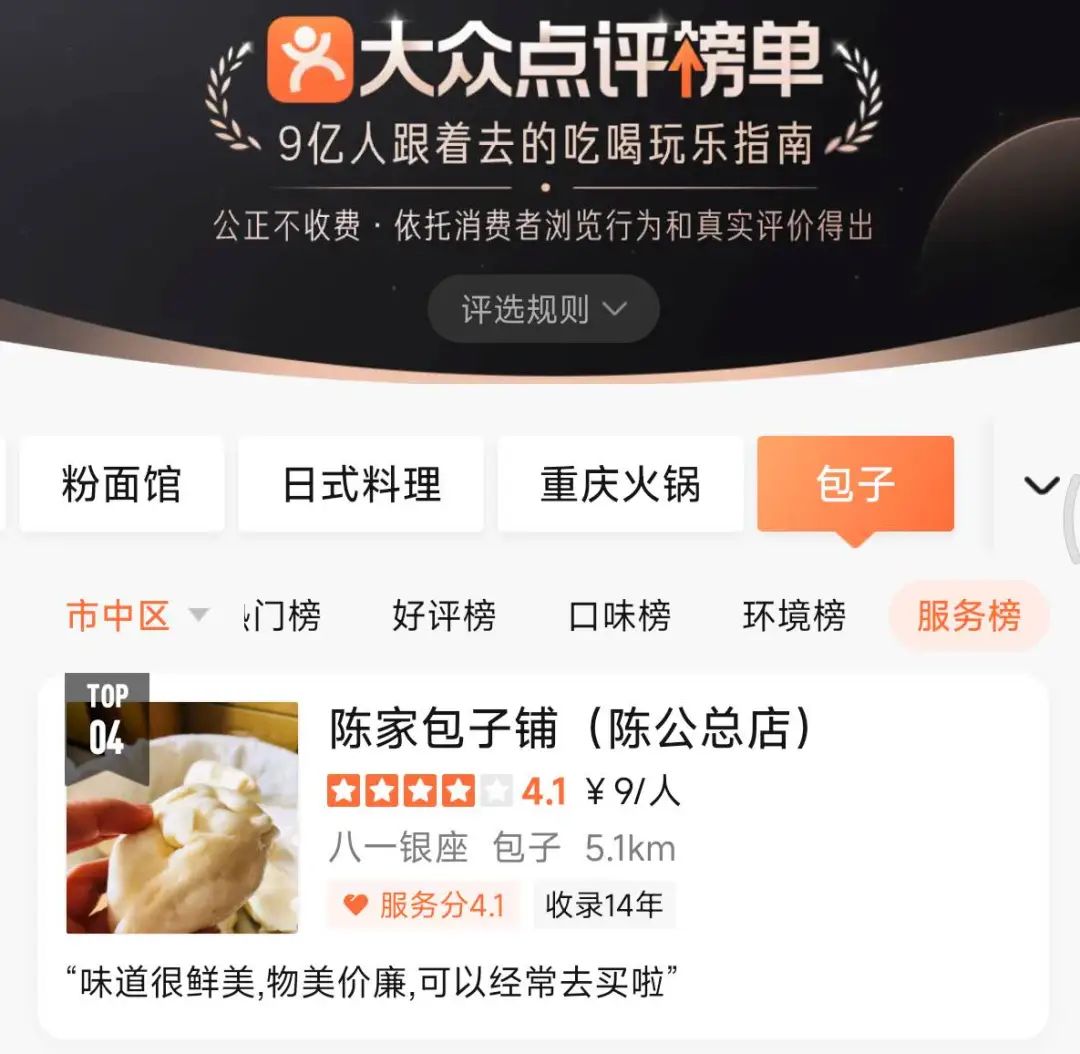The width and height of the screenshot is (1080, 1054).
Task: Switch to the 重庆火锅 category
Action: pyautogui.click(x=620, y=485)
